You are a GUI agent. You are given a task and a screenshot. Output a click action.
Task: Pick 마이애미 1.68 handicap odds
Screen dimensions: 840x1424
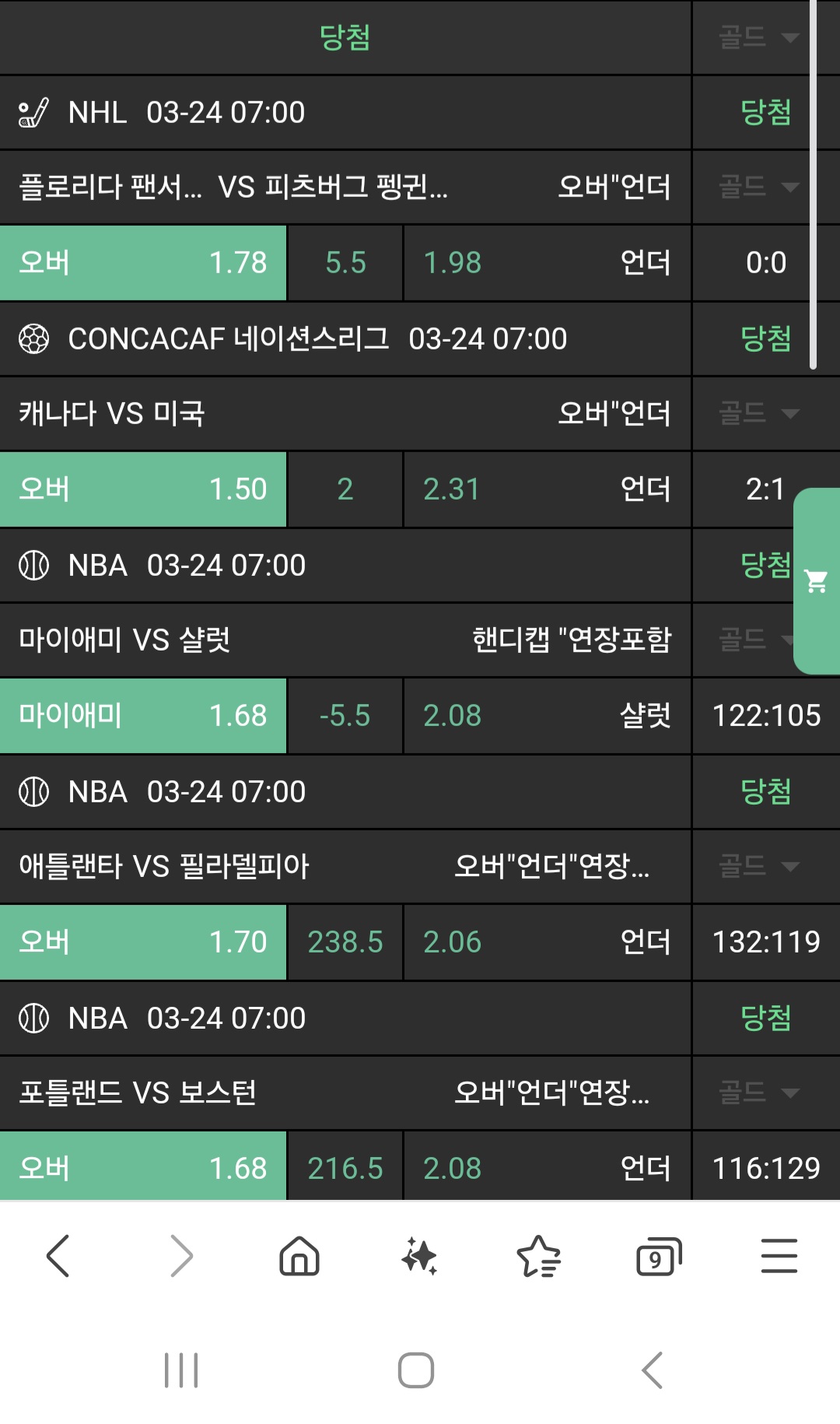click(x=143, y=716)
